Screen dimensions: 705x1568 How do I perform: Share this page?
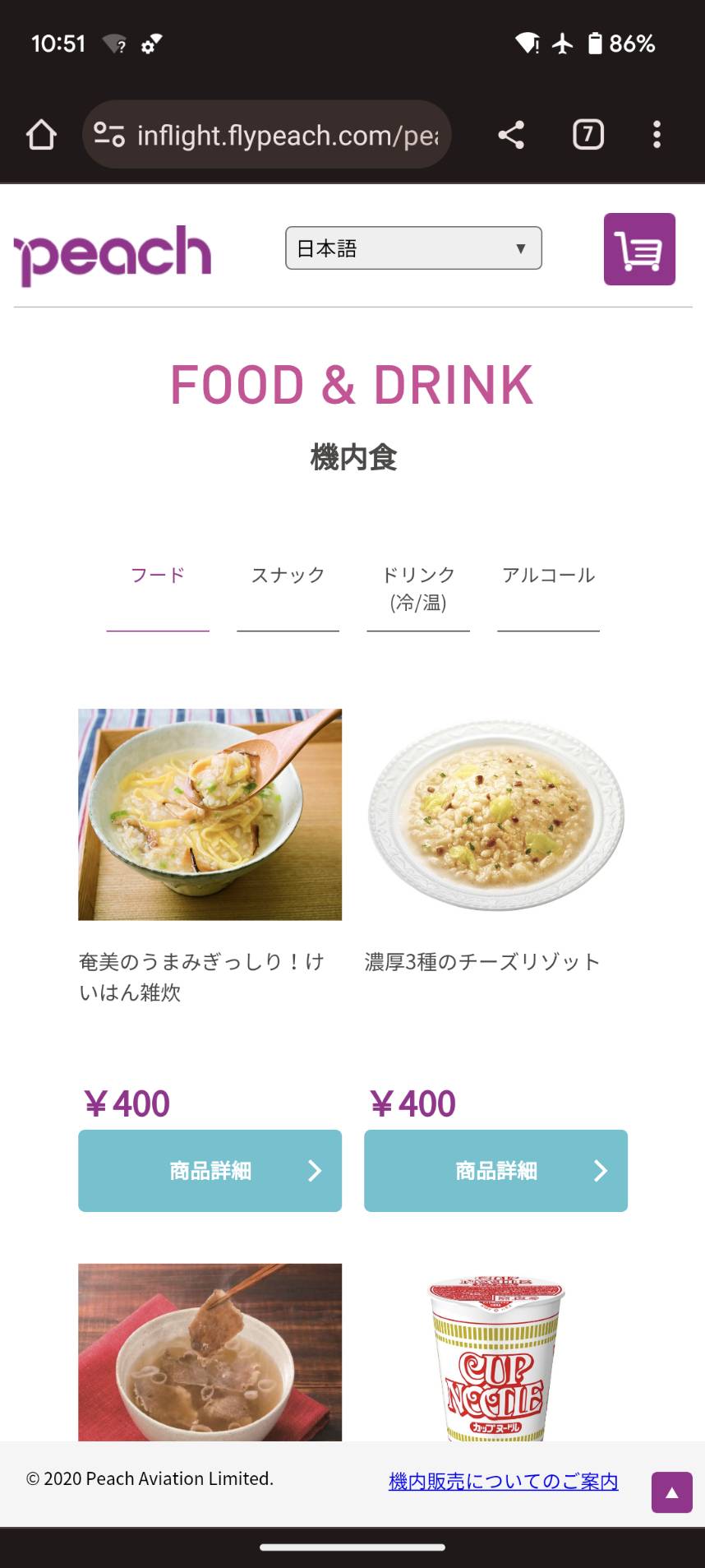[x=511, y=135]
